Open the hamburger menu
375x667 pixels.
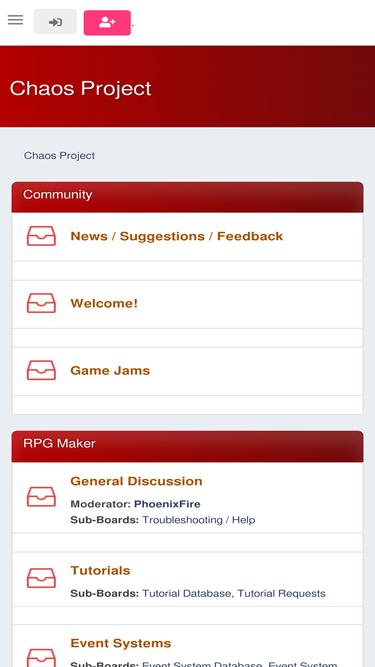coord(15,20)
